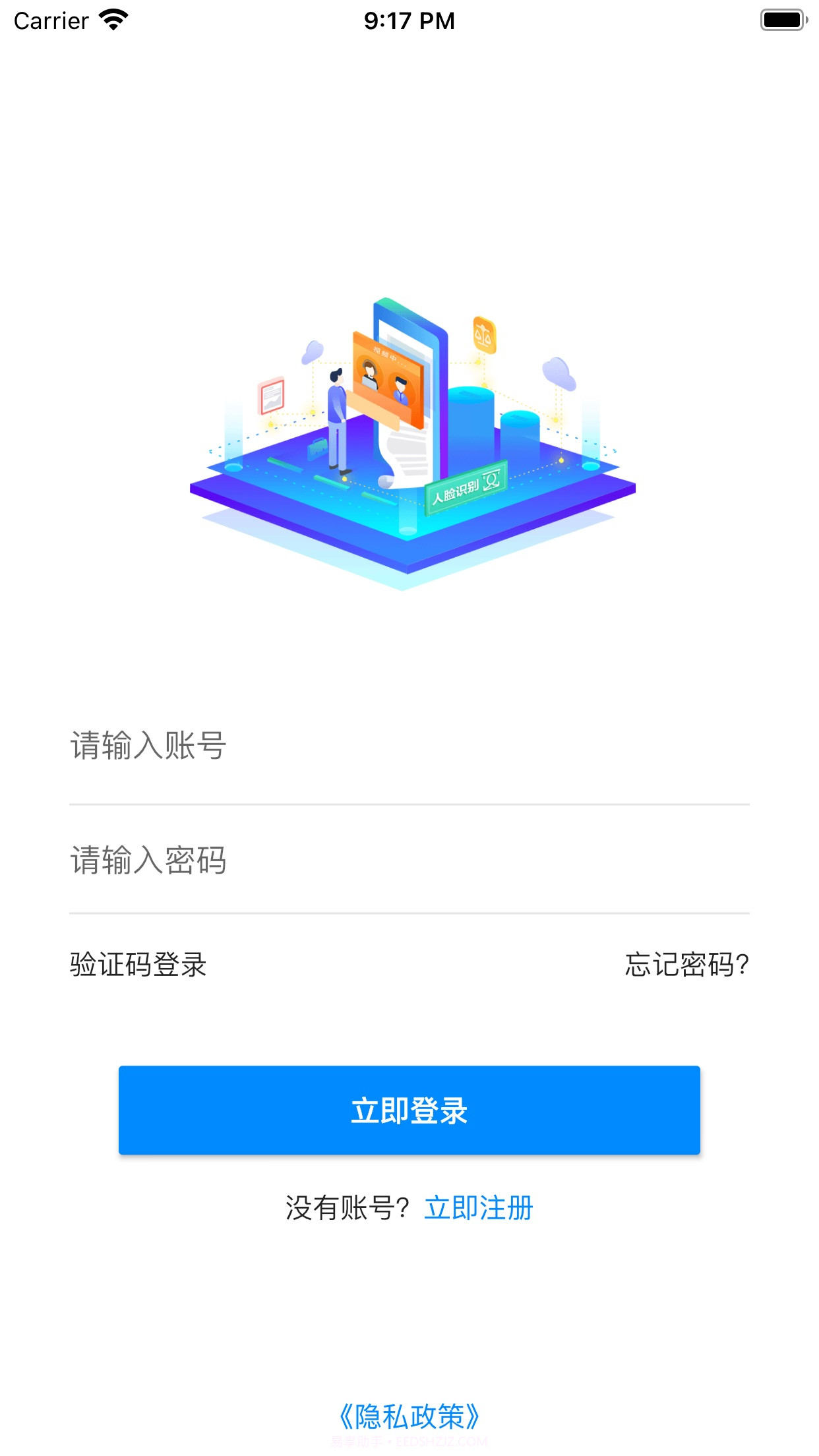Click the Carrier label in the status bar
The width and height of the screenshot is (819, 1456).
click(51, 20)
